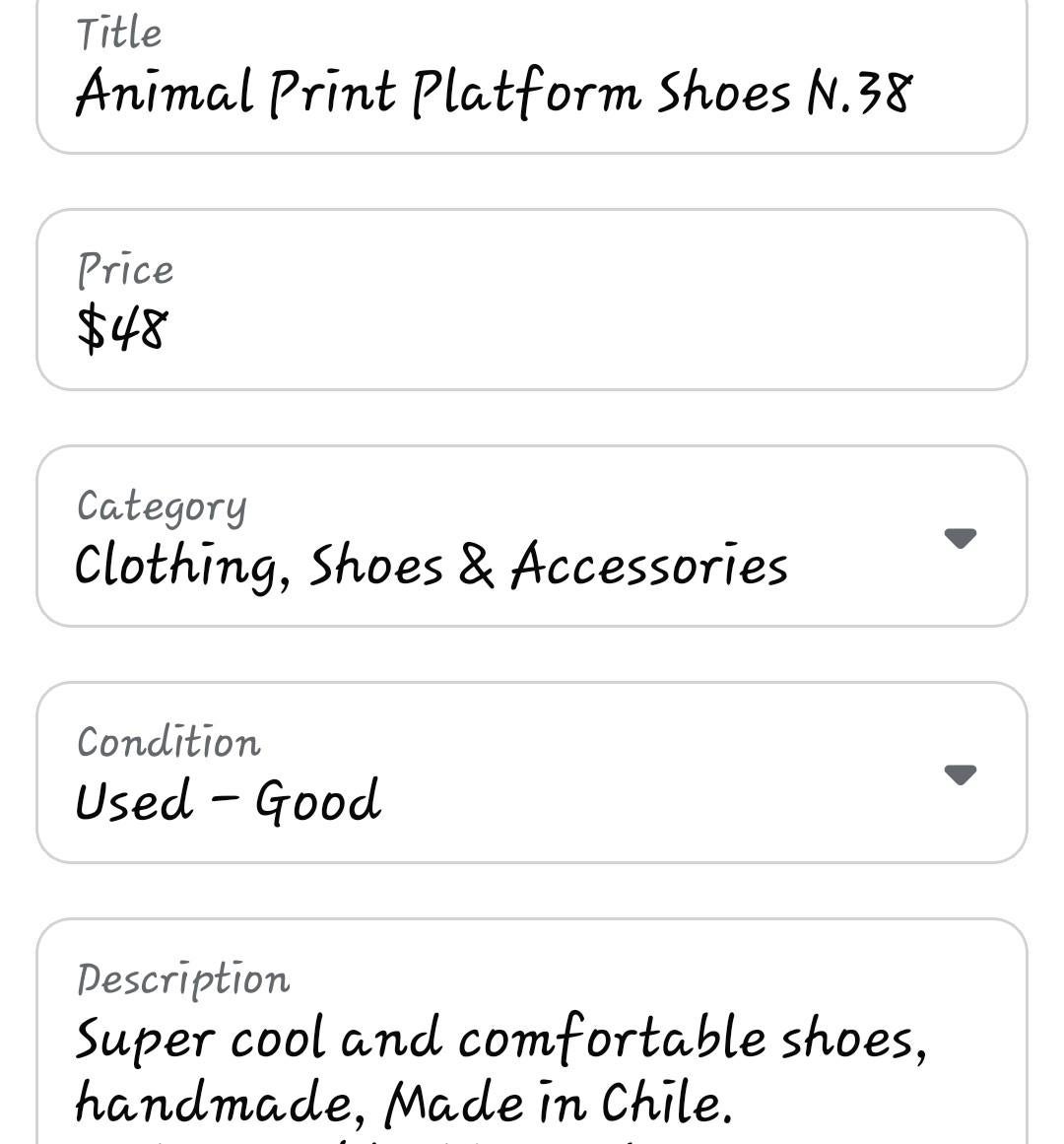Open the Category dropdown
Screen dimensions: 1064x1144
click(x=532, y=537)
